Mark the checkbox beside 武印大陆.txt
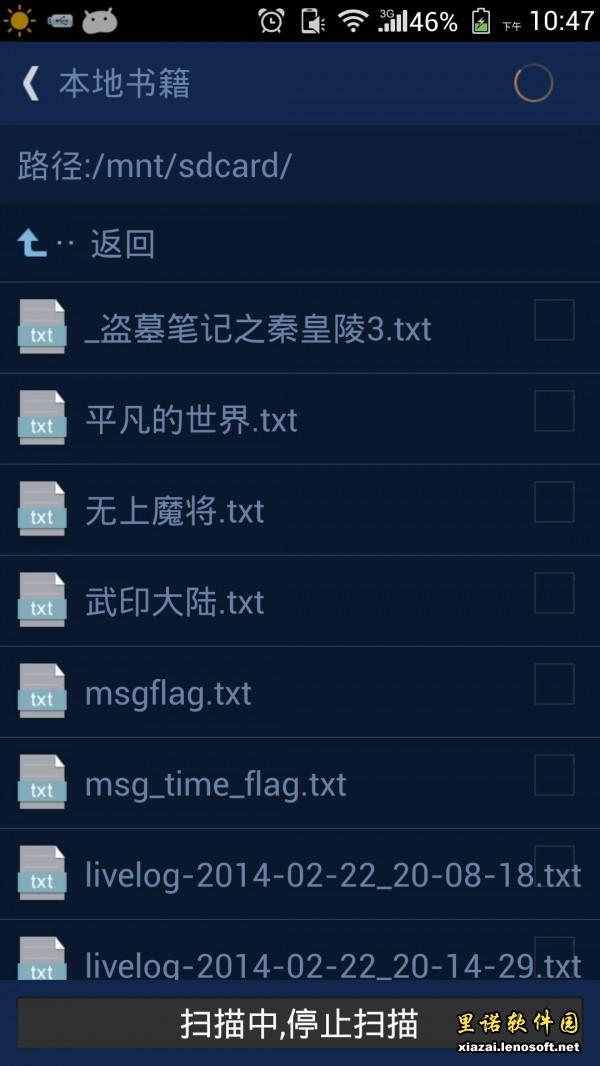600x1066 pixels. tap(553, 593)
